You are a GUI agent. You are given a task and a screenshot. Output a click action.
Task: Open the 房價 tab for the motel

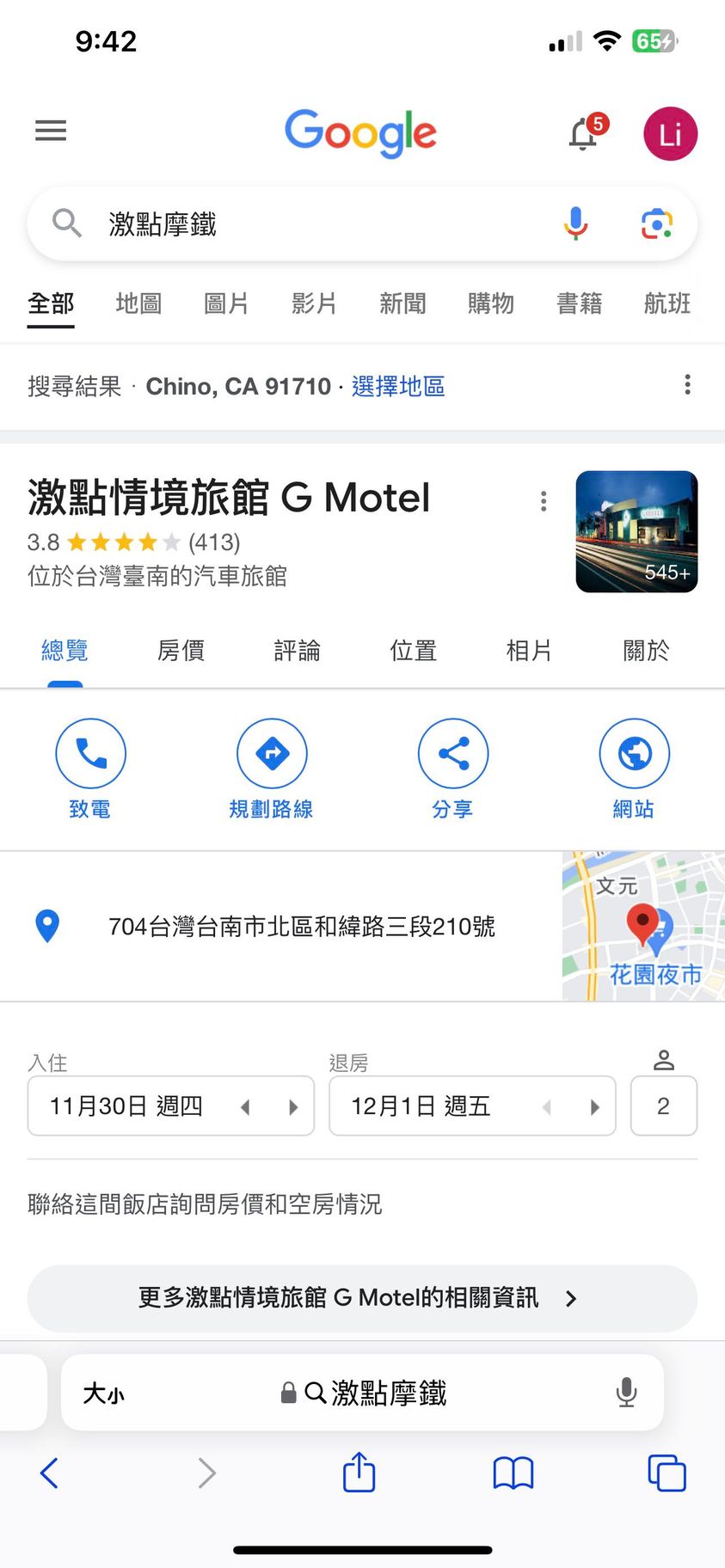tap(181, 651)
